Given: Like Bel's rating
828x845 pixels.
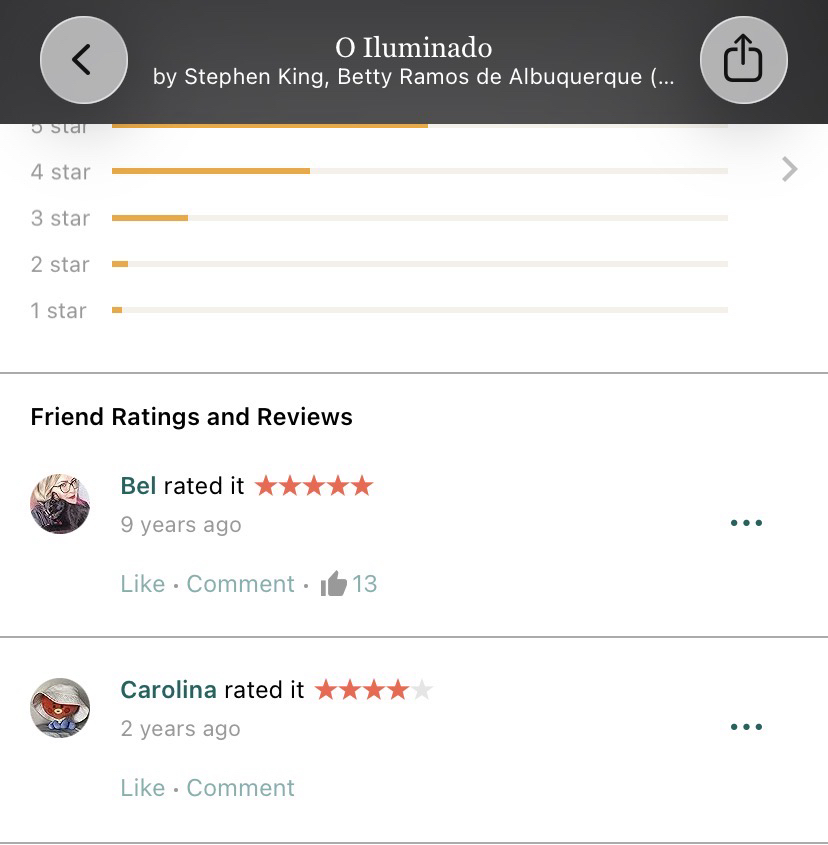Looking at the screenshot, I should tap(142, 584).
